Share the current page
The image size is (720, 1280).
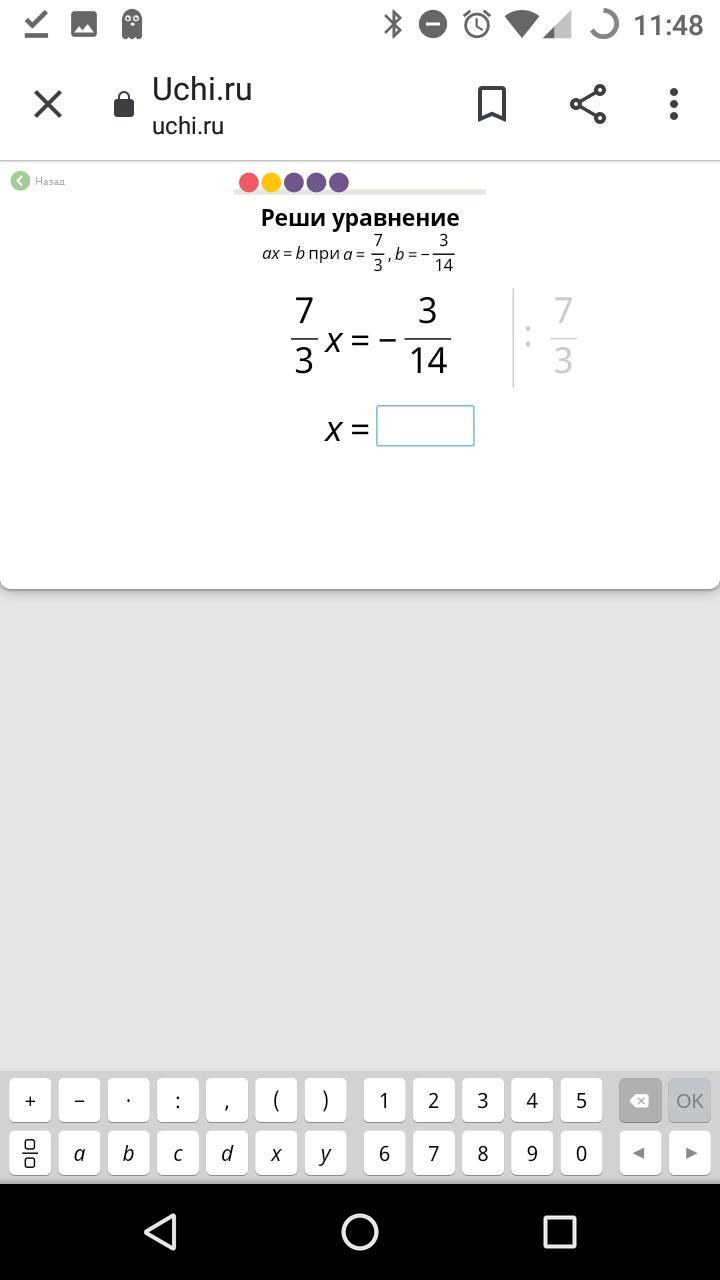pyautogui.click(x=588, y=104)
